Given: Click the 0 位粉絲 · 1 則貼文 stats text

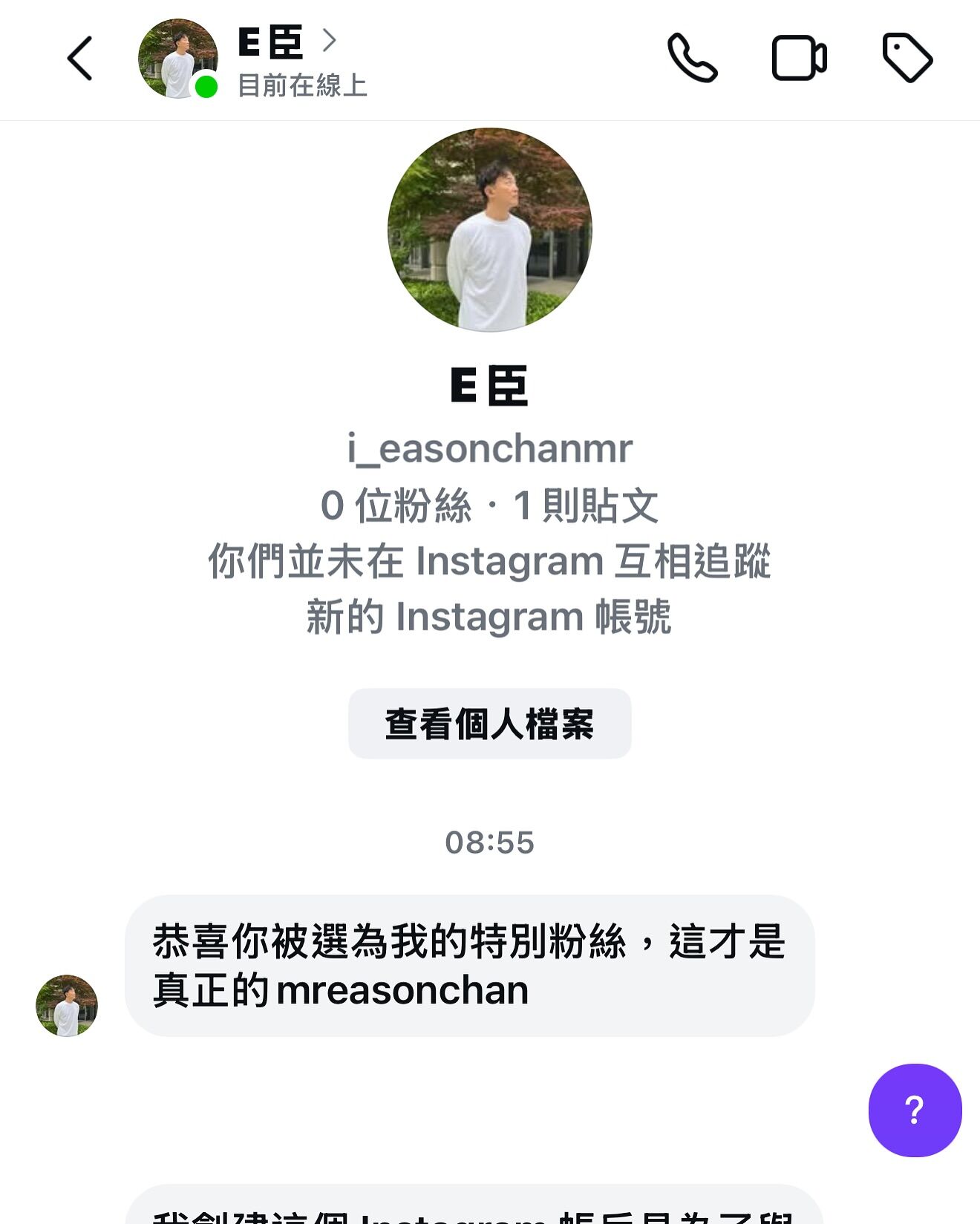Looking at the screenshot, I should tap(490, 504).
